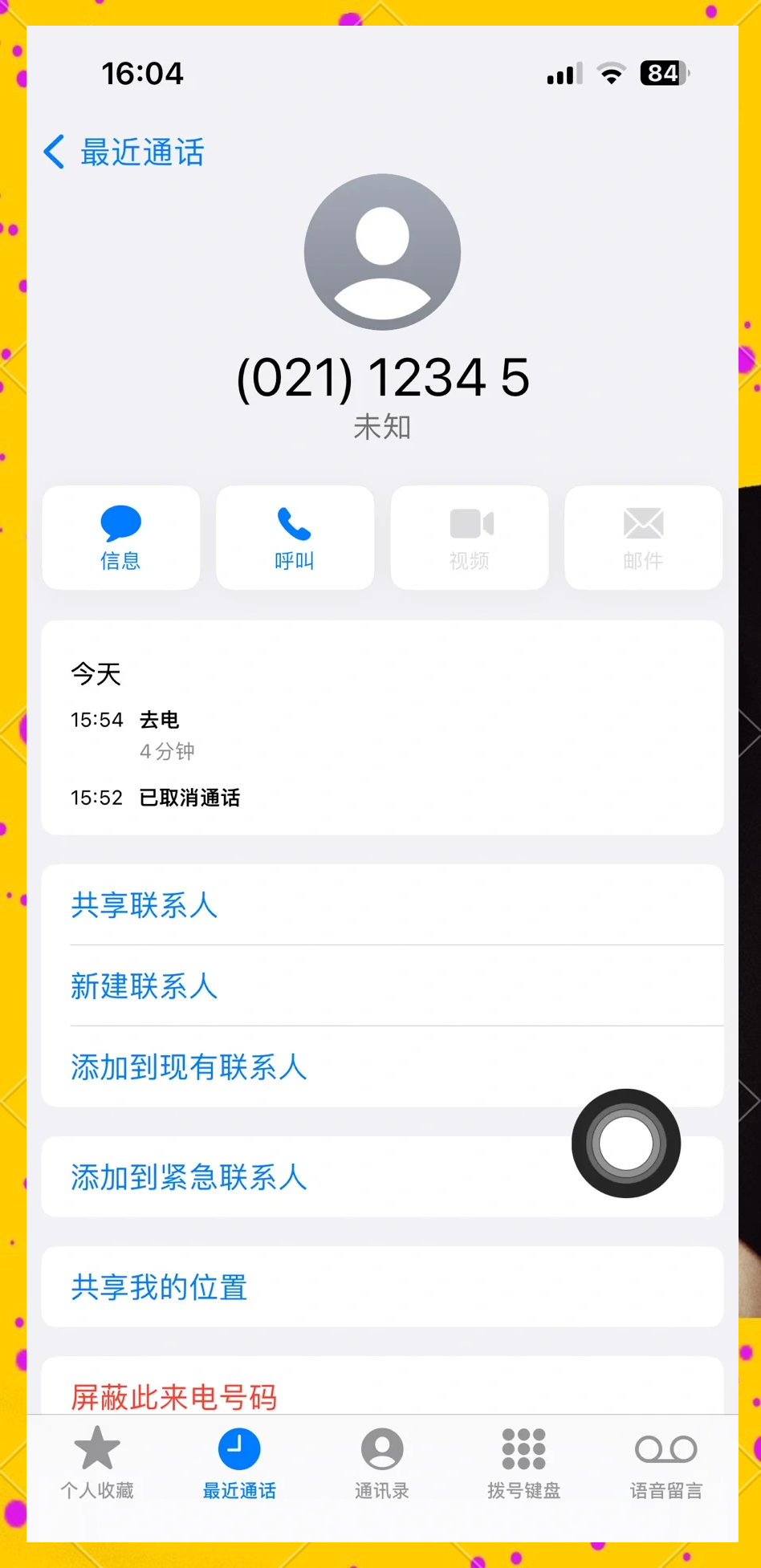Image resolution: width=761 pixels, height=1568 pixels.
Task: Choose 添加到现有联系人
Action: pos(189,1067)
